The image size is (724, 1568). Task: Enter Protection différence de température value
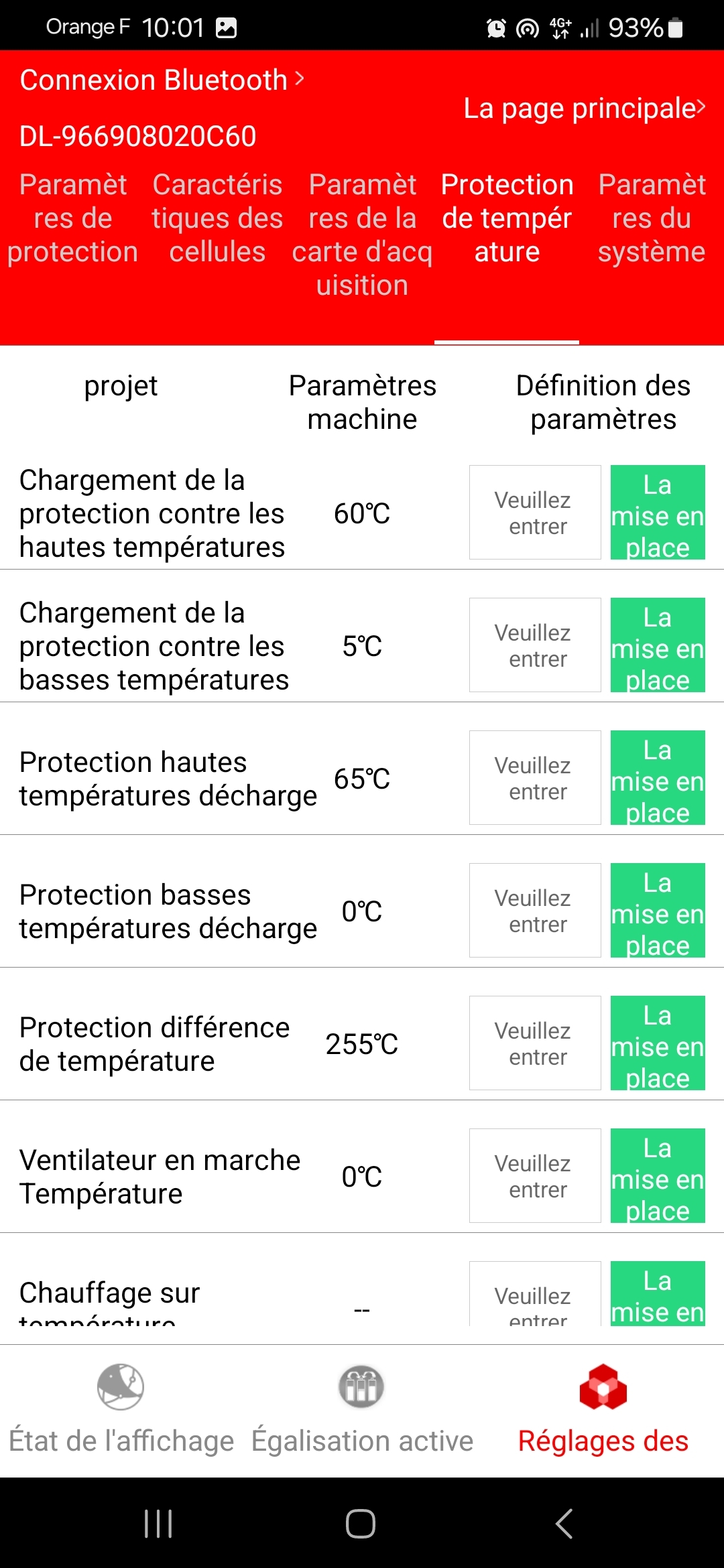535,1043
